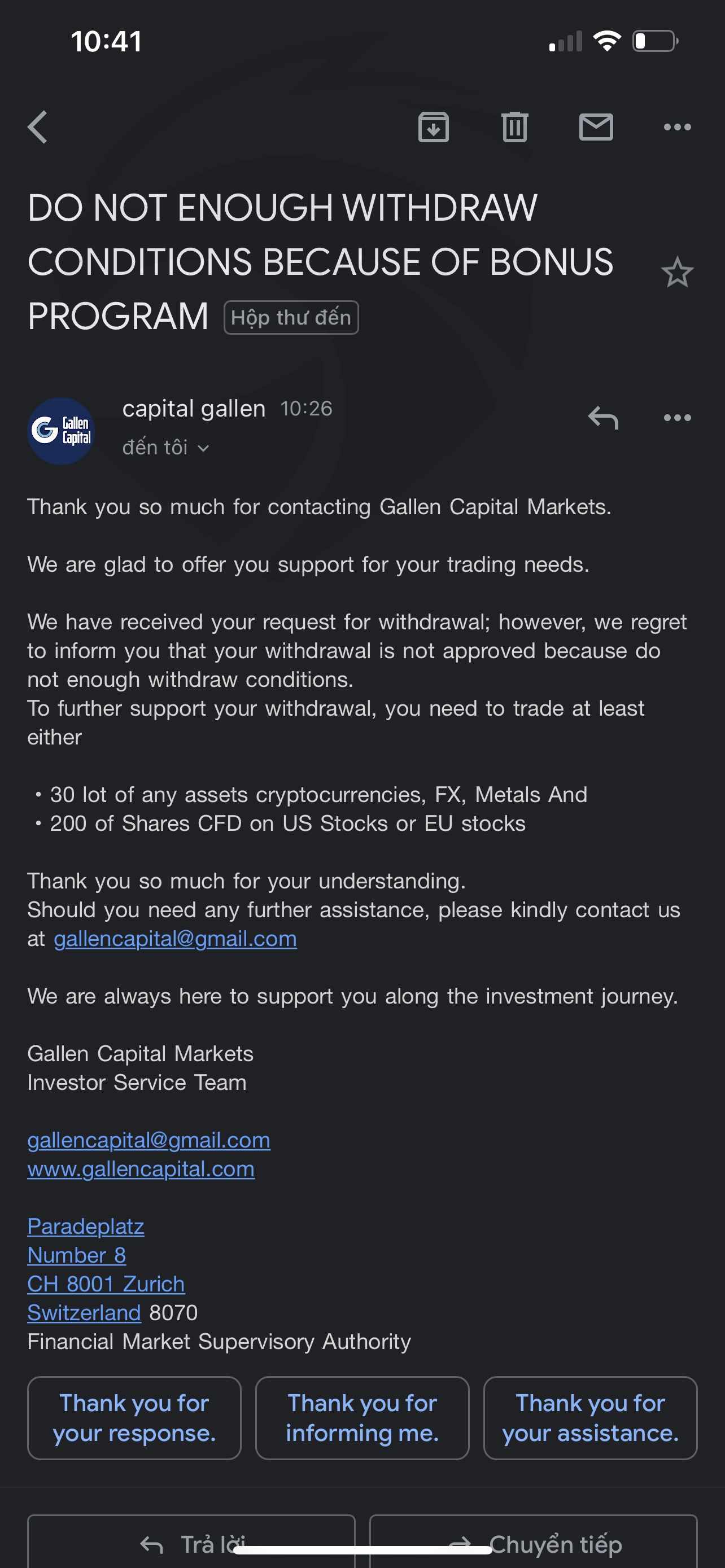The width and height of the screenshot is (725, 1568).
Task: Open the top toolbar overflow menu
Action: [x=678, y=127]
